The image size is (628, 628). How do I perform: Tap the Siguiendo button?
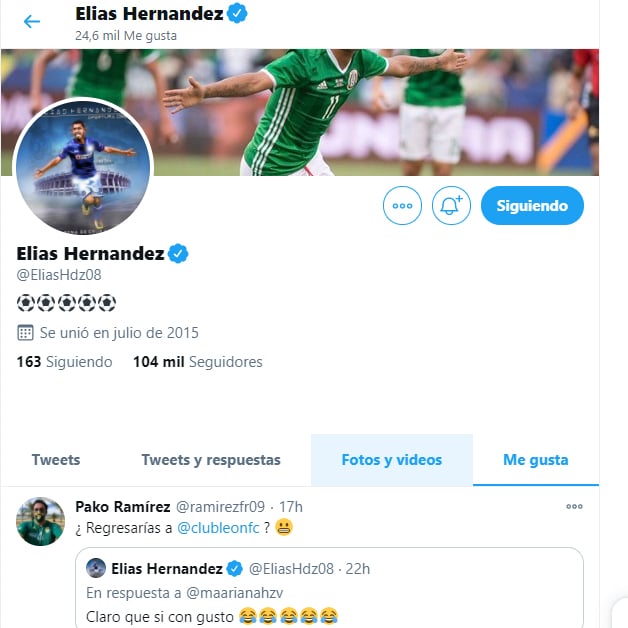(x=532, y=206)
